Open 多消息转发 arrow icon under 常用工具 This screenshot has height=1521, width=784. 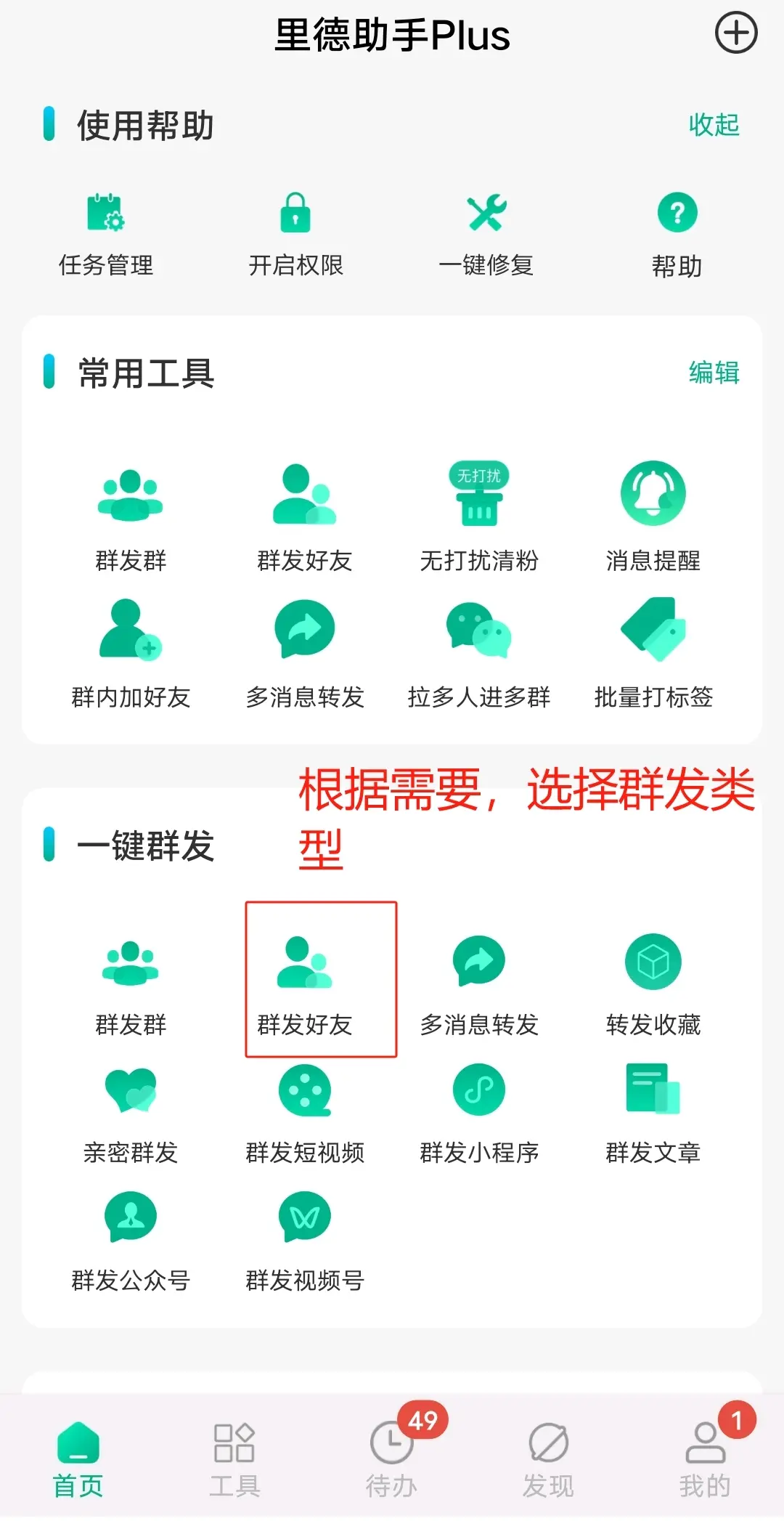(x=305, y=632)
